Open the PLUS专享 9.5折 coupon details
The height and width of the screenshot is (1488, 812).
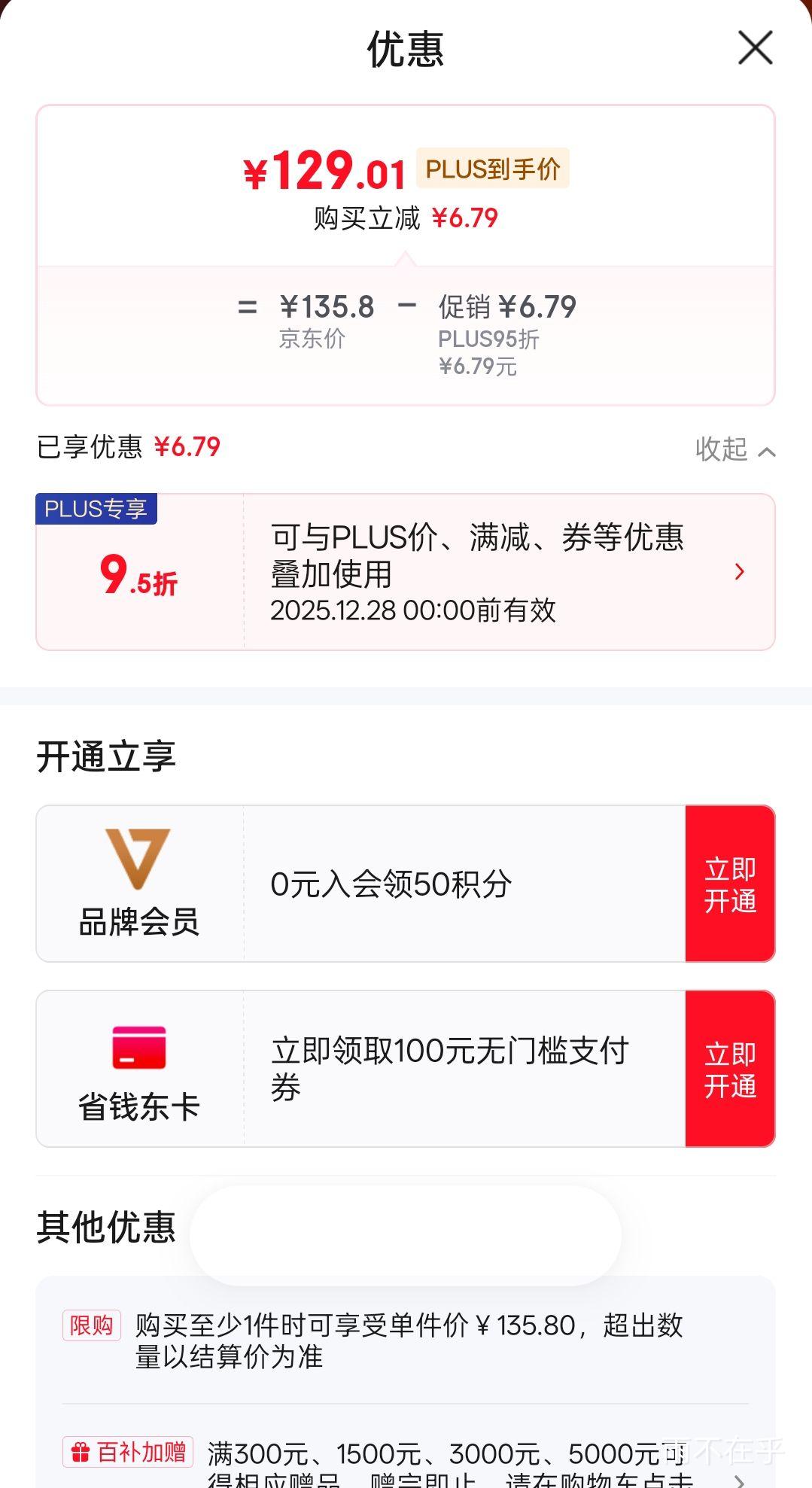click(x=406, y=572)
